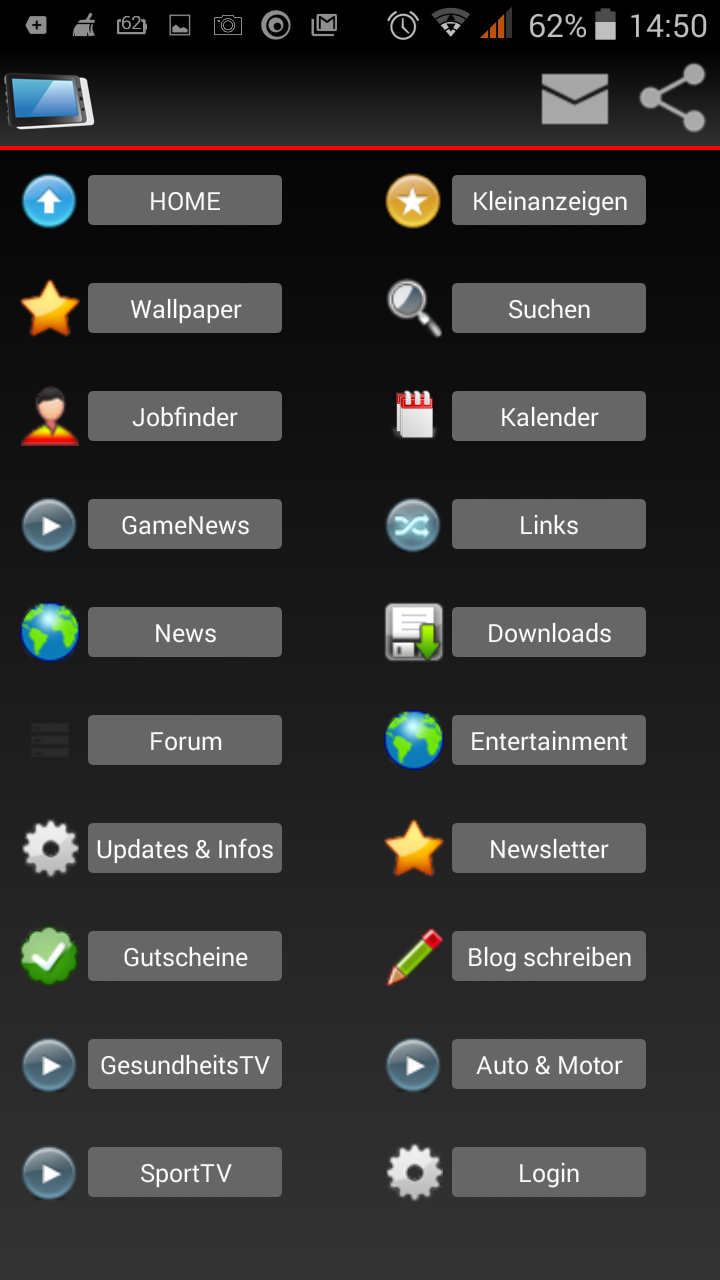View the Kalender
The image size is (720, 1280).
549,417
